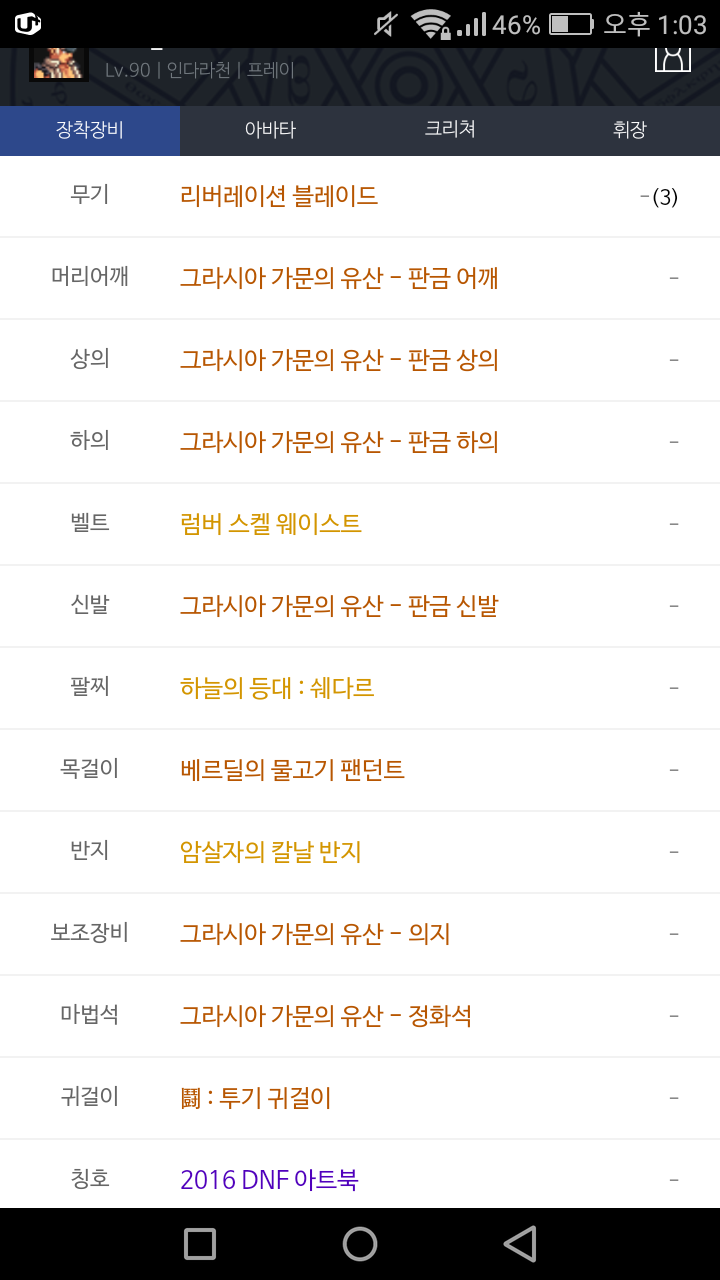This screenshot has height=1280, width=720.
Task: View belt item 럼버 스켈 웨이스트
Action: click(x=270, y=524)
